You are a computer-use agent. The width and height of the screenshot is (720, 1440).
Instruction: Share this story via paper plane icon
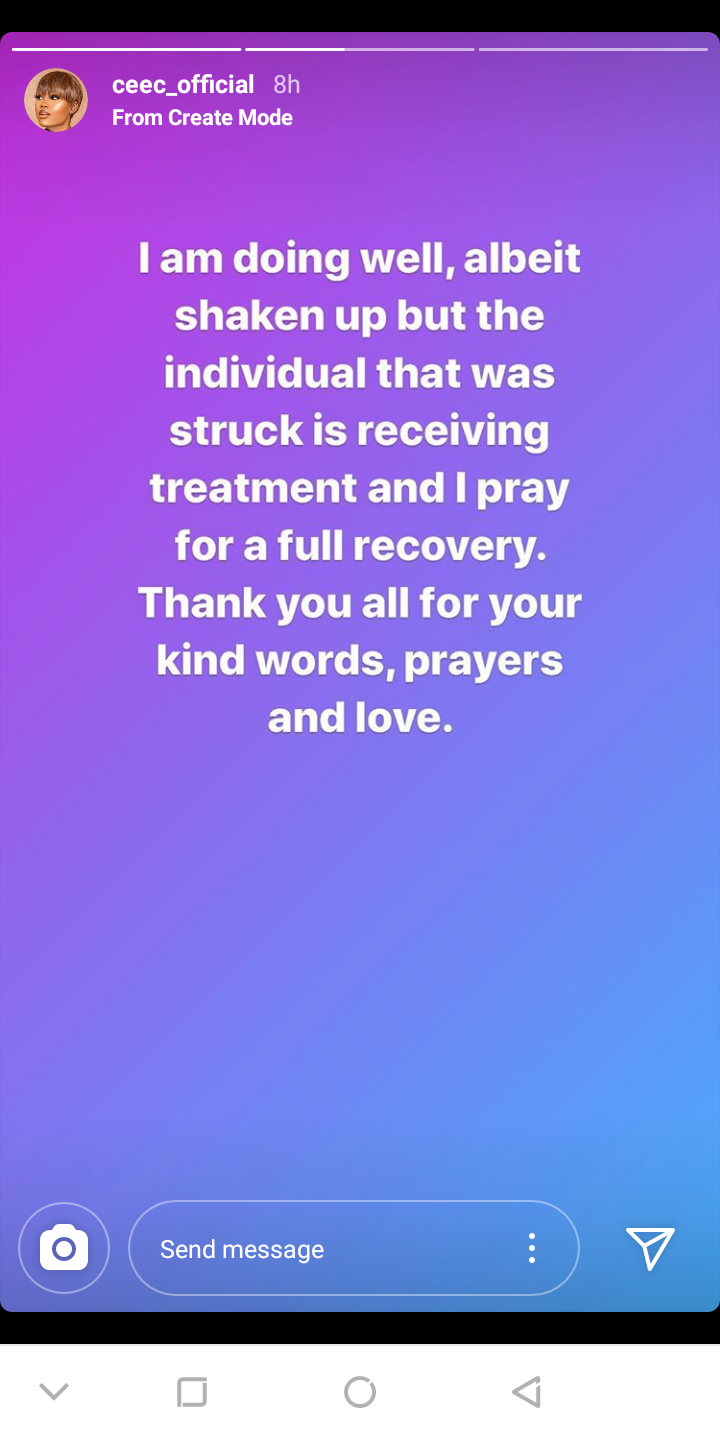click(650, 1248)
